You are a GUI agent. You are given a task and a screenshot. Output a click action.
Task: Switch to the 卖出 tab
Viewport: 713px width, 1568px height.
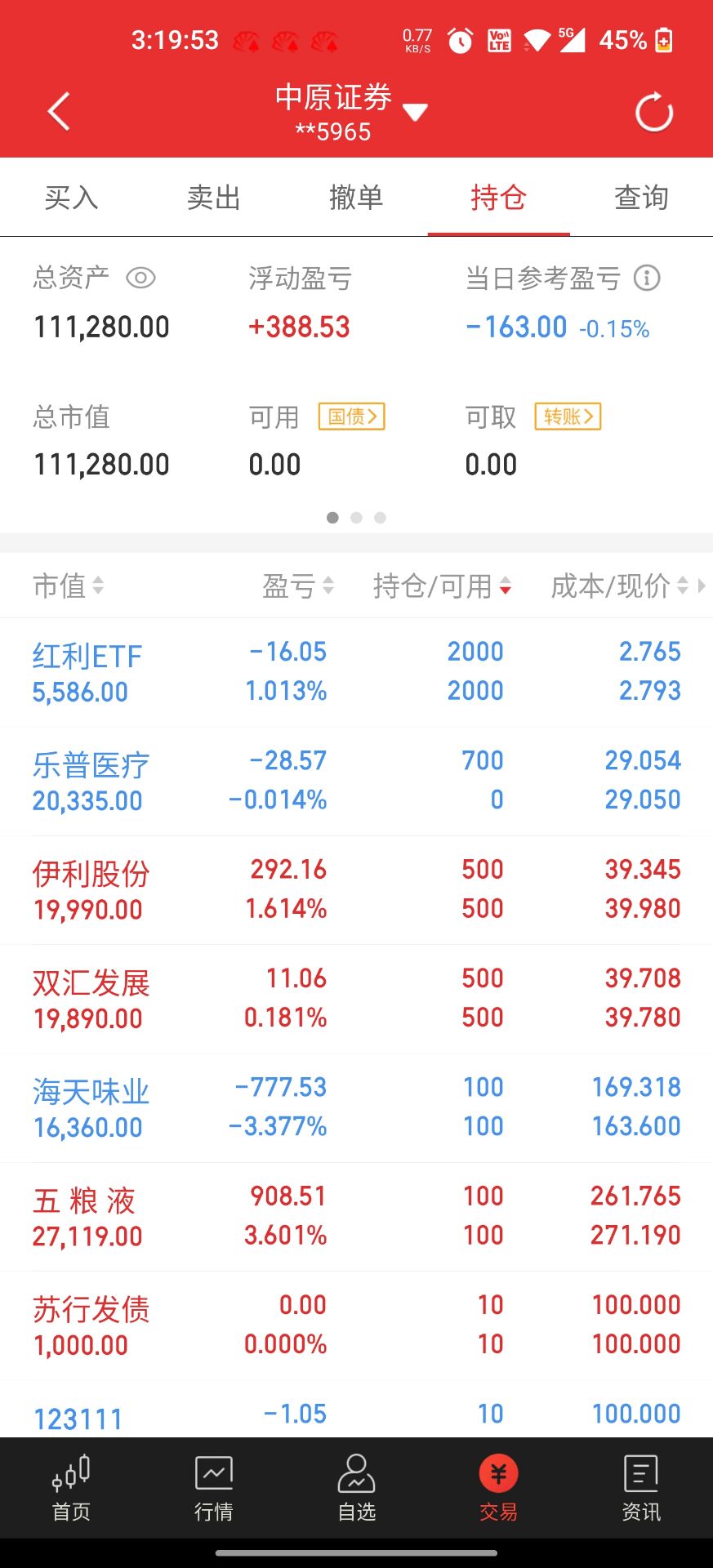pos(214,197)
